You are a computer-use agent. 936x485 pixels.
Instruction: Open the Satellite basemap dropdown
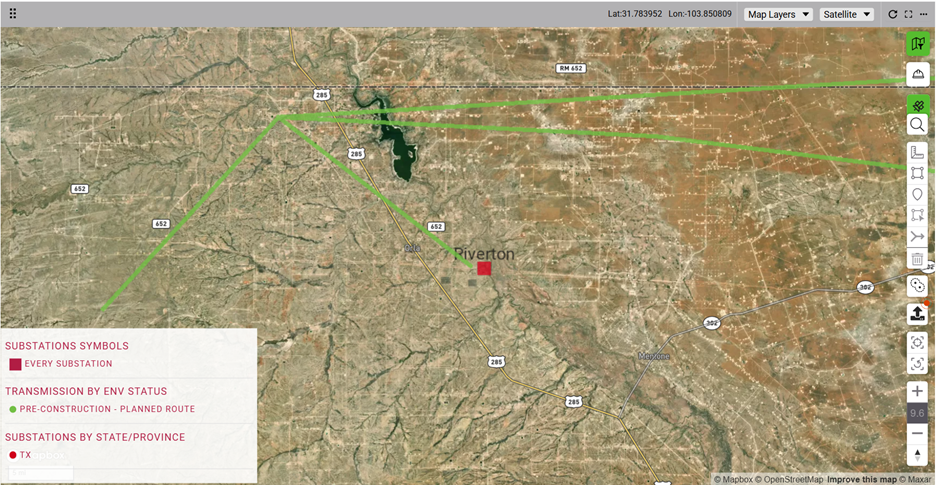click(846, 14)
